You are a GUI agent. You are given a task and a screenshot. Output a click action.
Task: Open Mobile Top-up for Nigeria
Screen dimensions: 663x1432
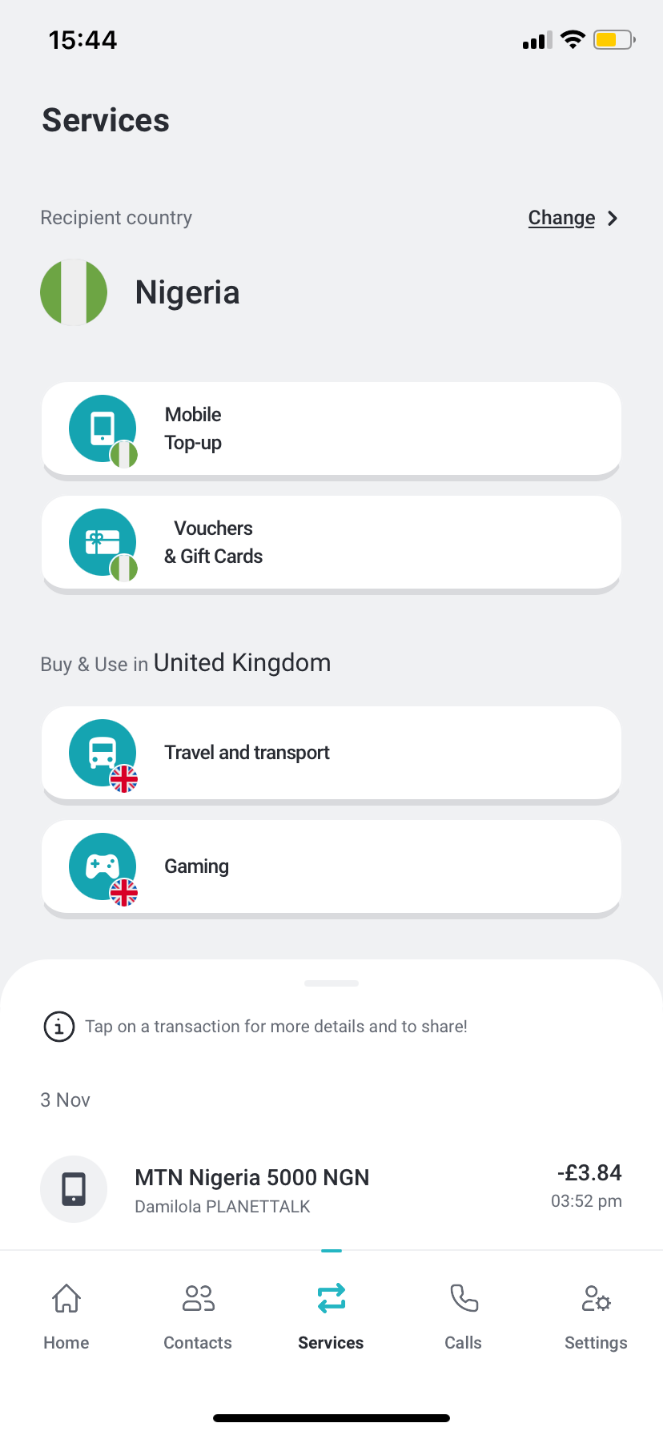(x=330, y=429)
